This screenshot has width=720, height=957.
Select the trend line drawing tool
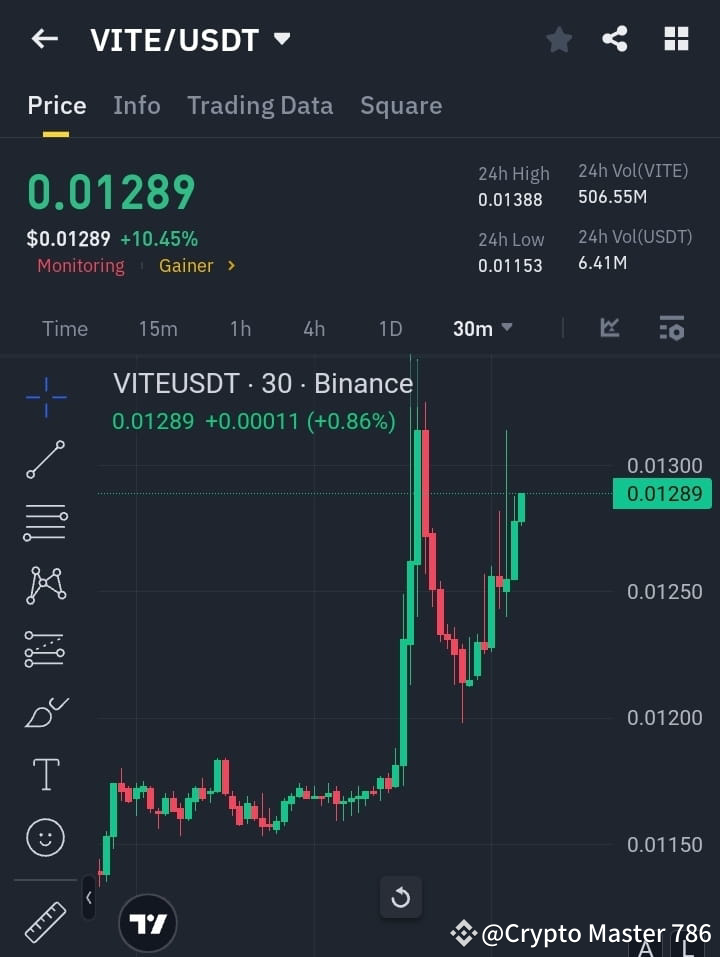pyautogui.click(x=44, y=460)
